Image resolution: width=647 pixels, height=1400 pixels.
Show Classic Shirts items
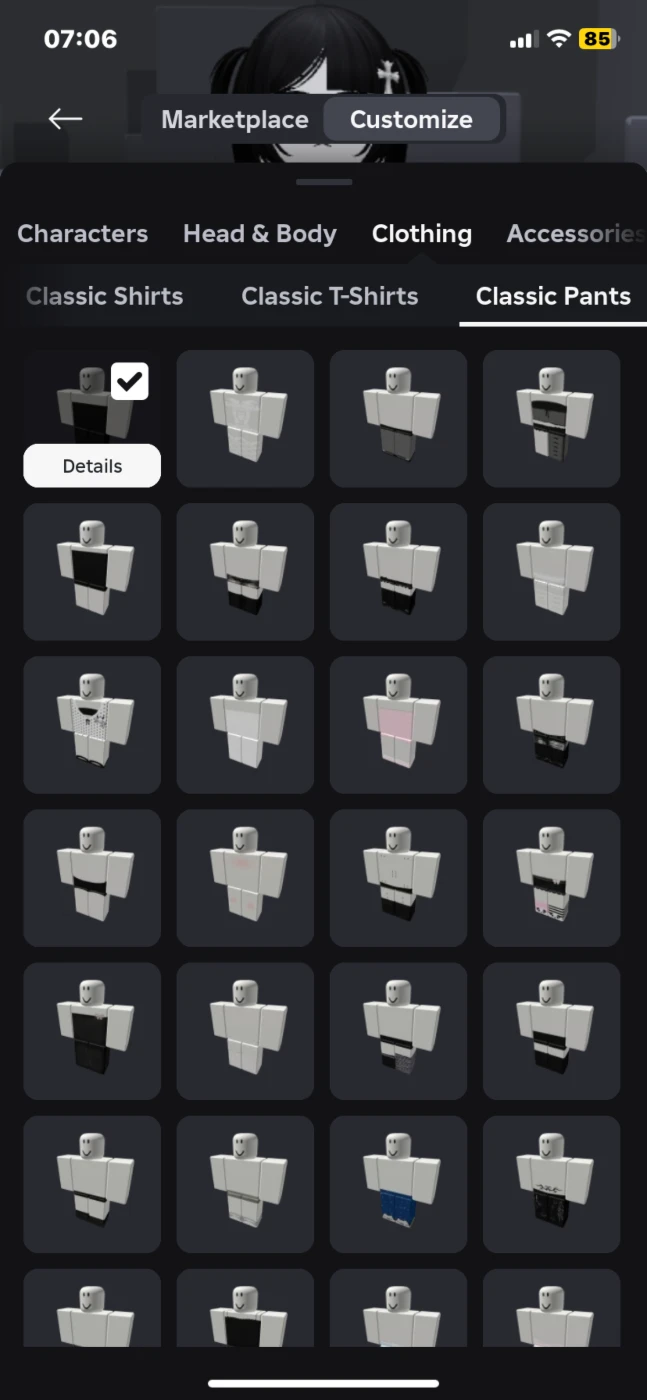(x=105, y=296)
